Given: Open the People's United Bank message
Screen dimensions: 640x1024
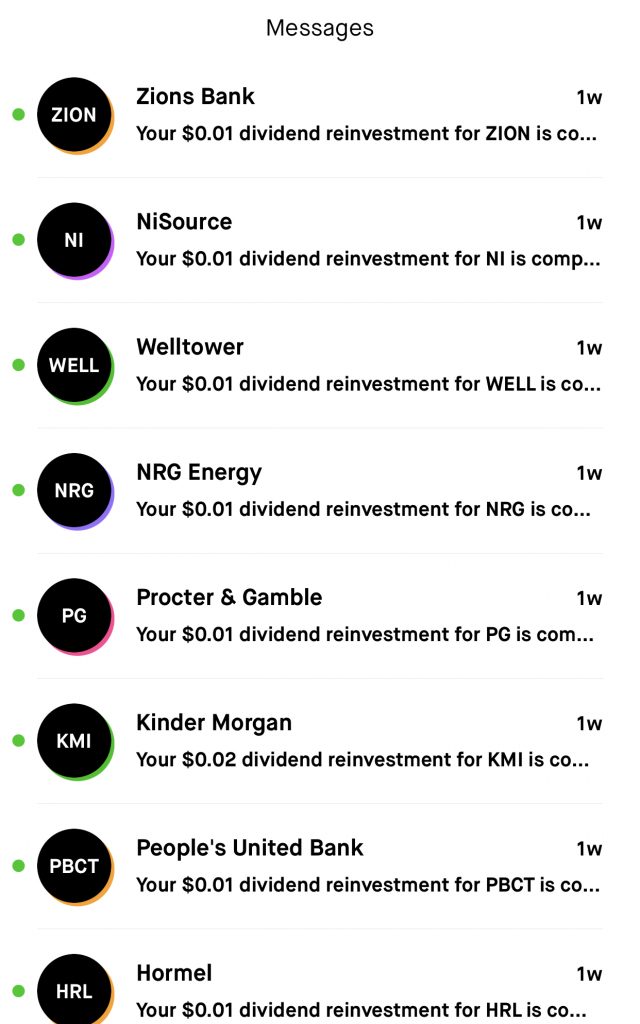Looking at the screenshot, I should click(366, 865).
